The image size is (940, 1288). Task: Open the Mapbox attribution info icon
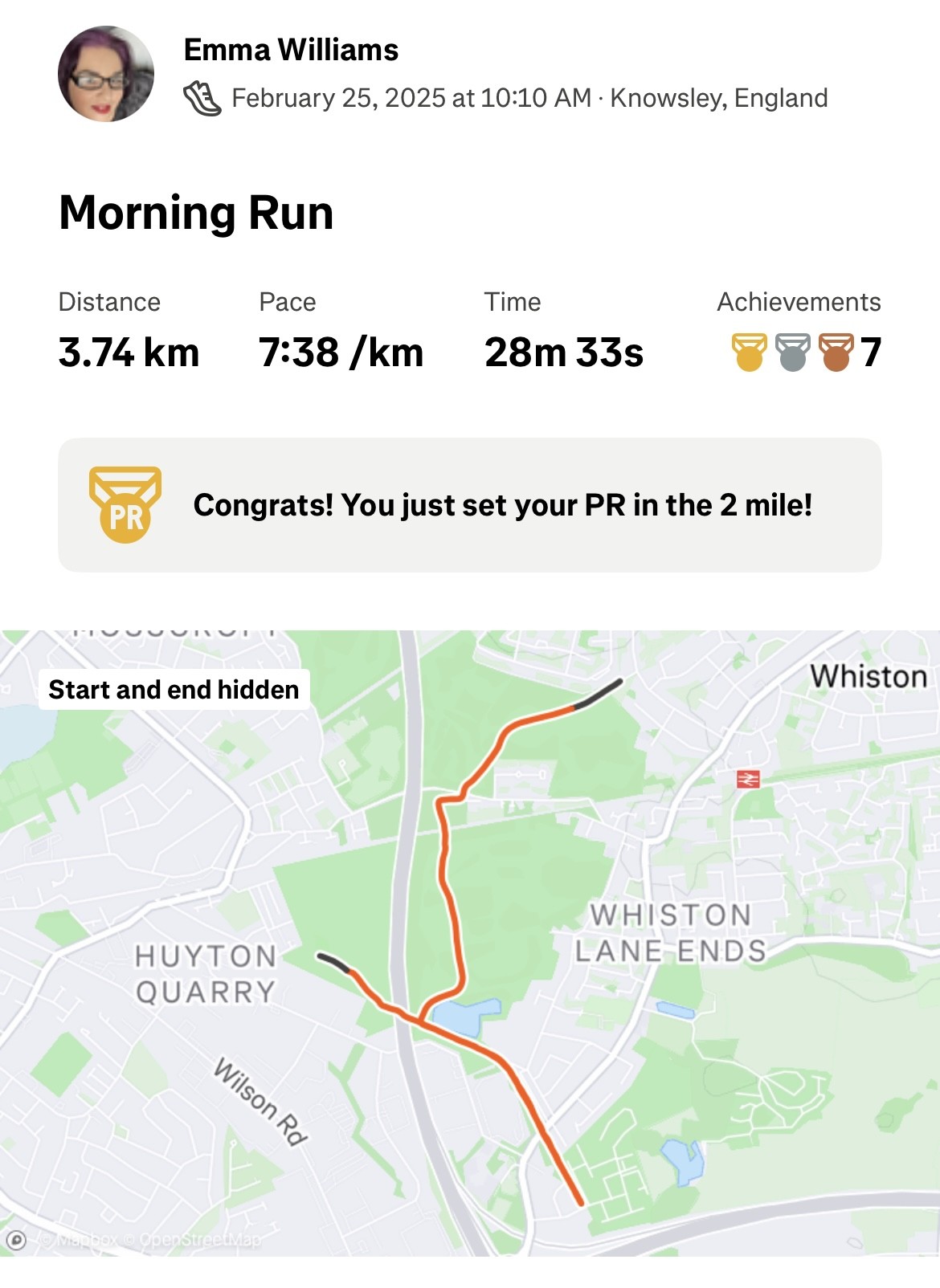16,1240
